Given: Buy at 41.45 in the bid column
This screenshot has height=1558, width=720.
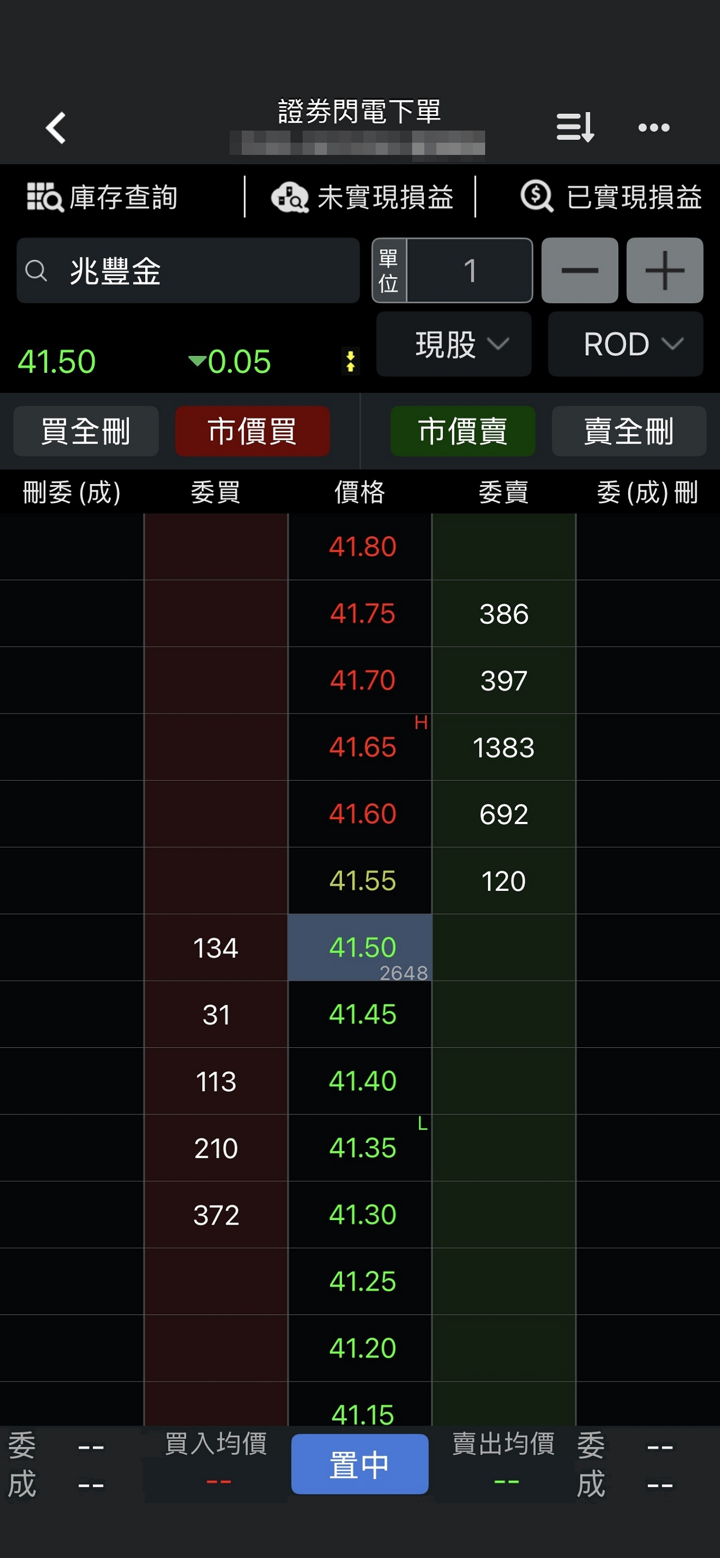Looking at the screenshot, I should [x=216, y=1014].
